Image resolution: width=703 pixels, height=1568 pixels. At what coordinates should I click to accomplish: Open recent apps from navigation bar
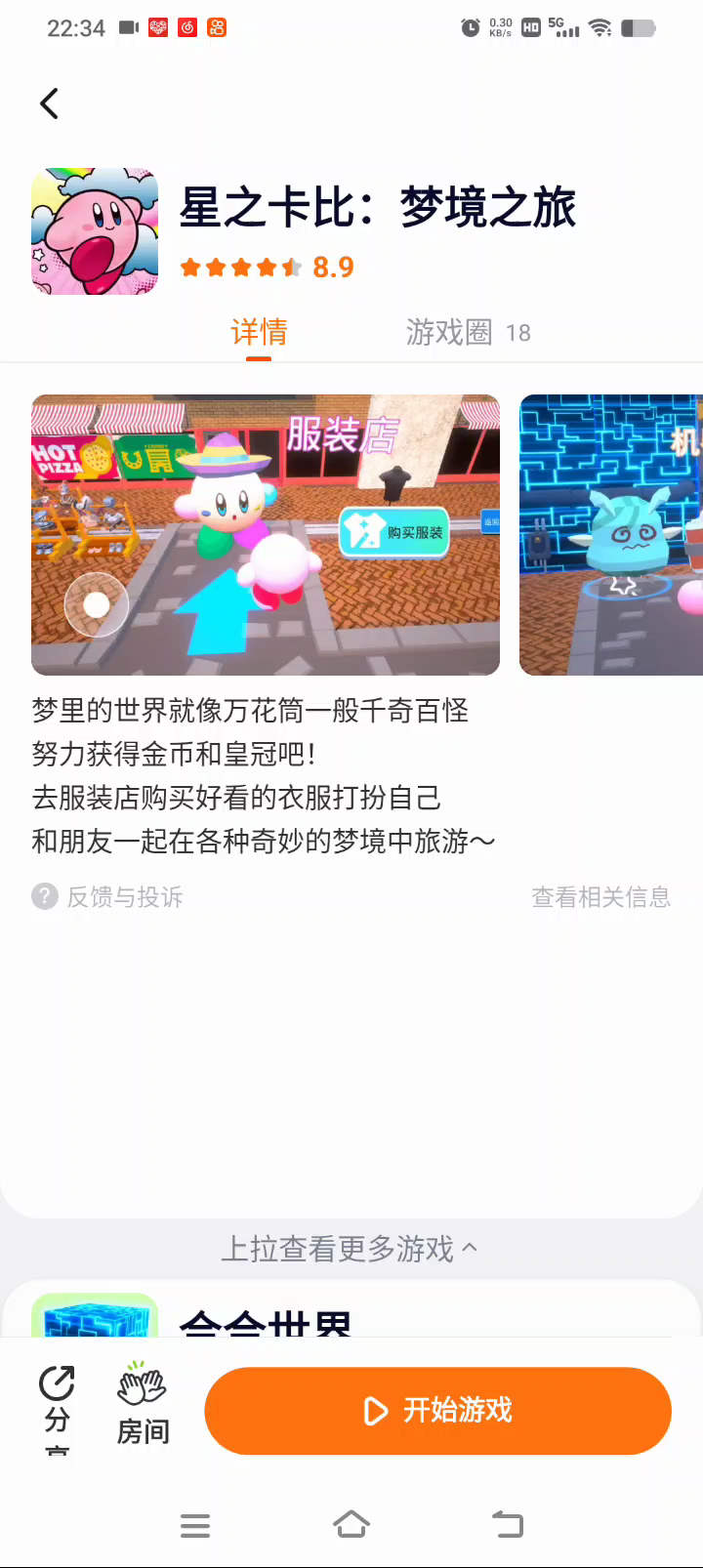195,1525
